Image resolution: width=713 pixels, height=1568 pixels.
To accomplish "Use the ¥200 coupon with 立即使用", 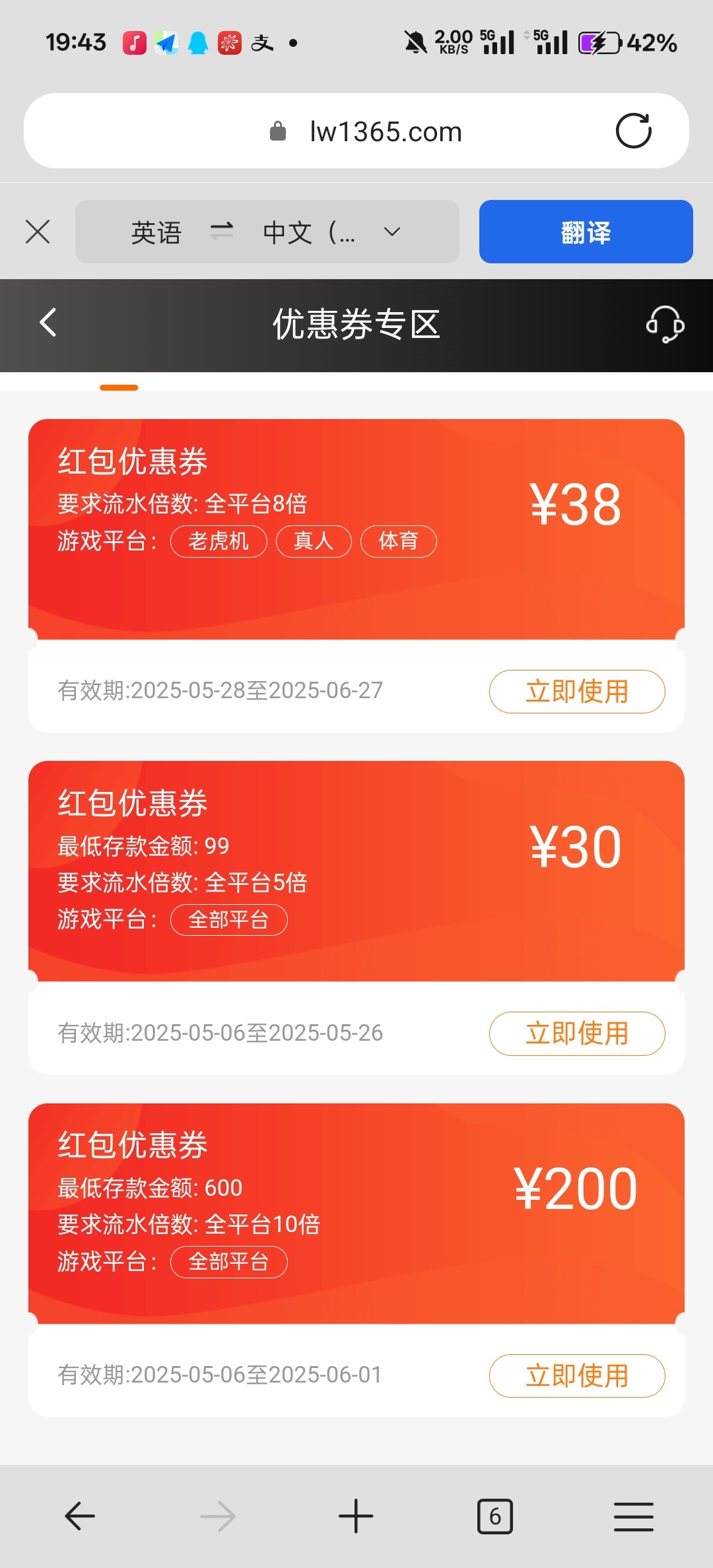I will (x=577, y=1376).
